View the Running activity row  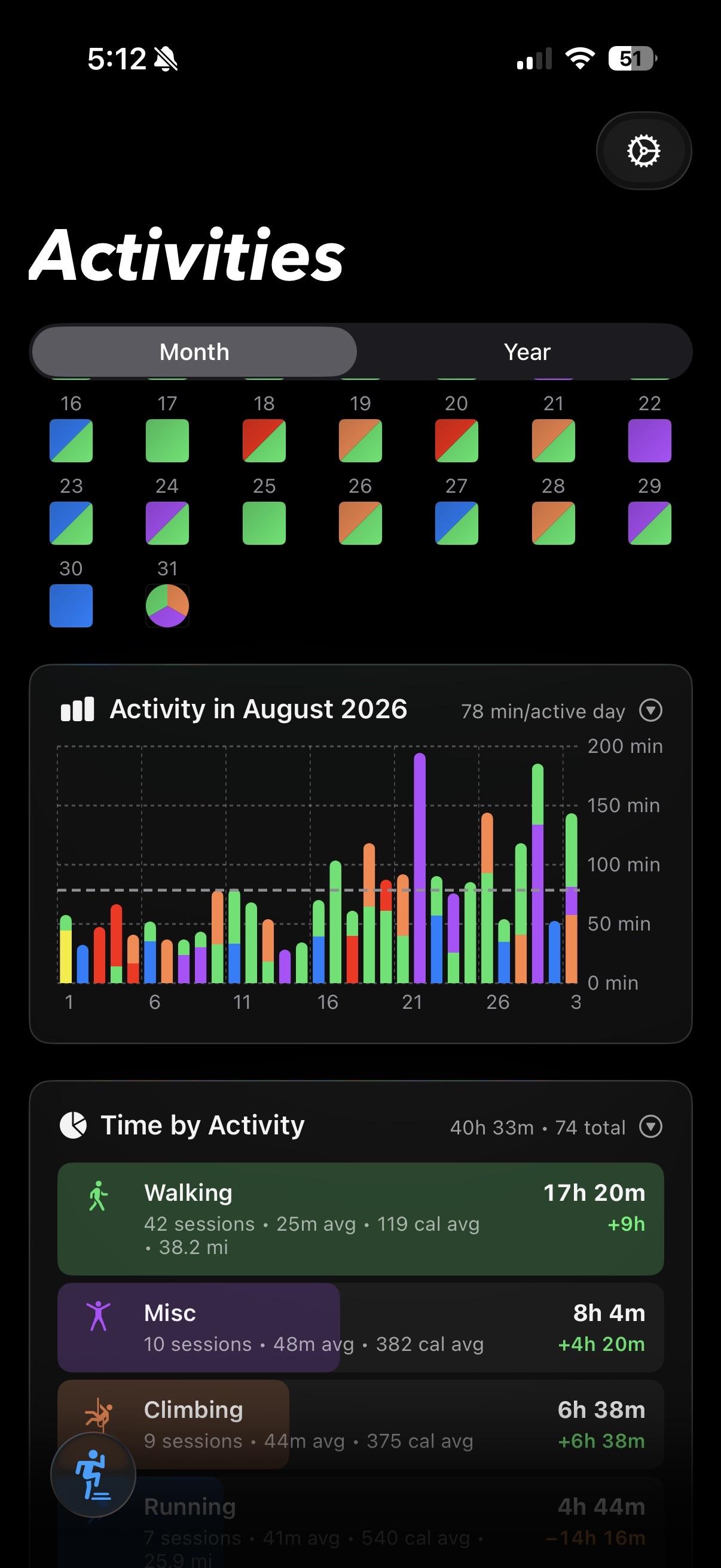coord(360,1523)
